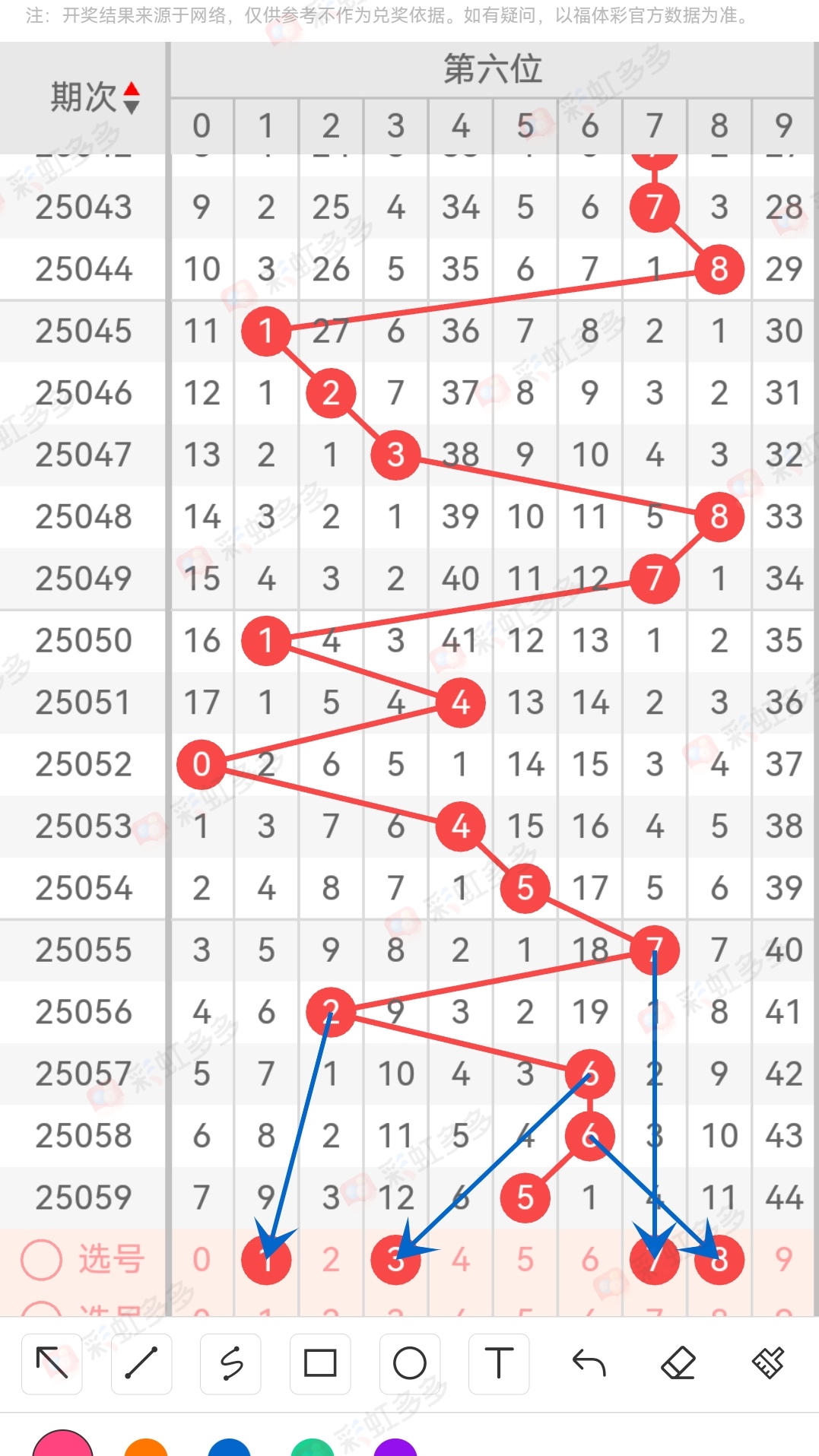The height and width of the screenshot is (1456, 819).
Task: Select the 选号 row radio circle
Action: point(41,1260)
